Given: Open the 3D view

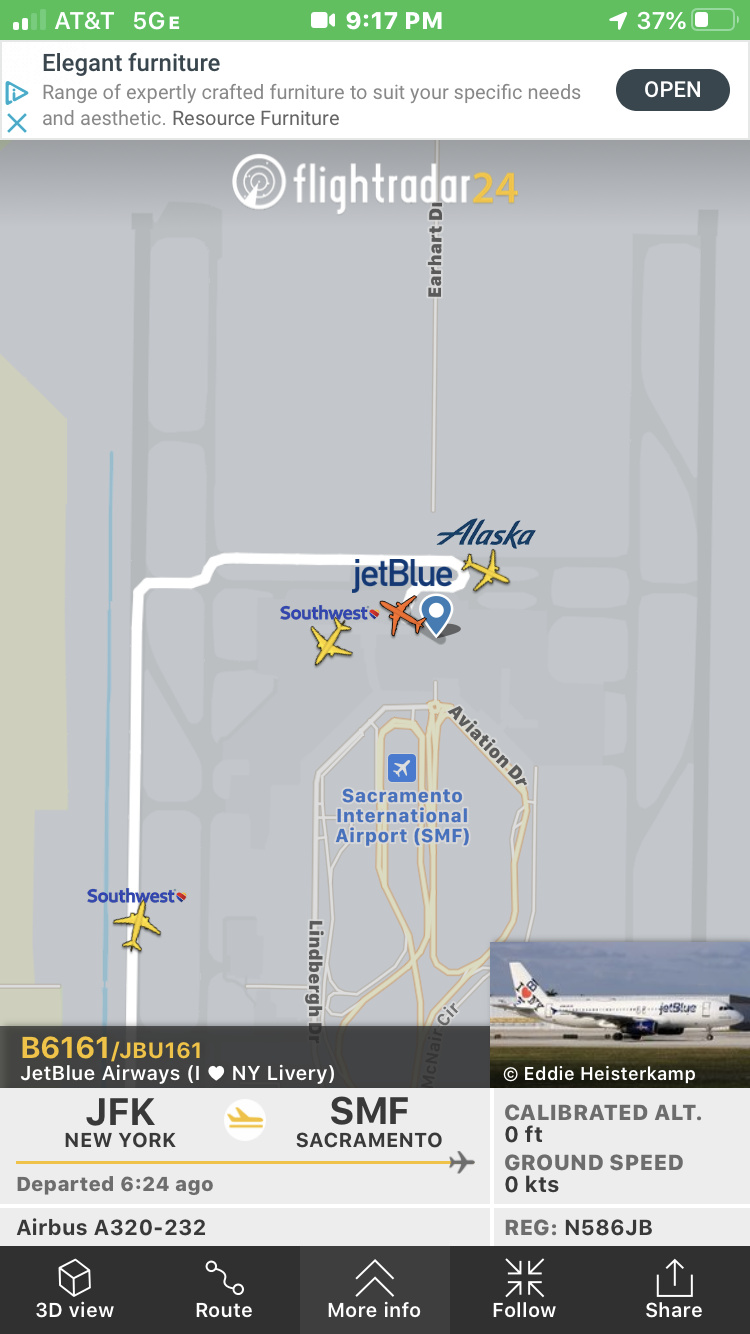Looking at the screenshot, I should [75, 1290].
